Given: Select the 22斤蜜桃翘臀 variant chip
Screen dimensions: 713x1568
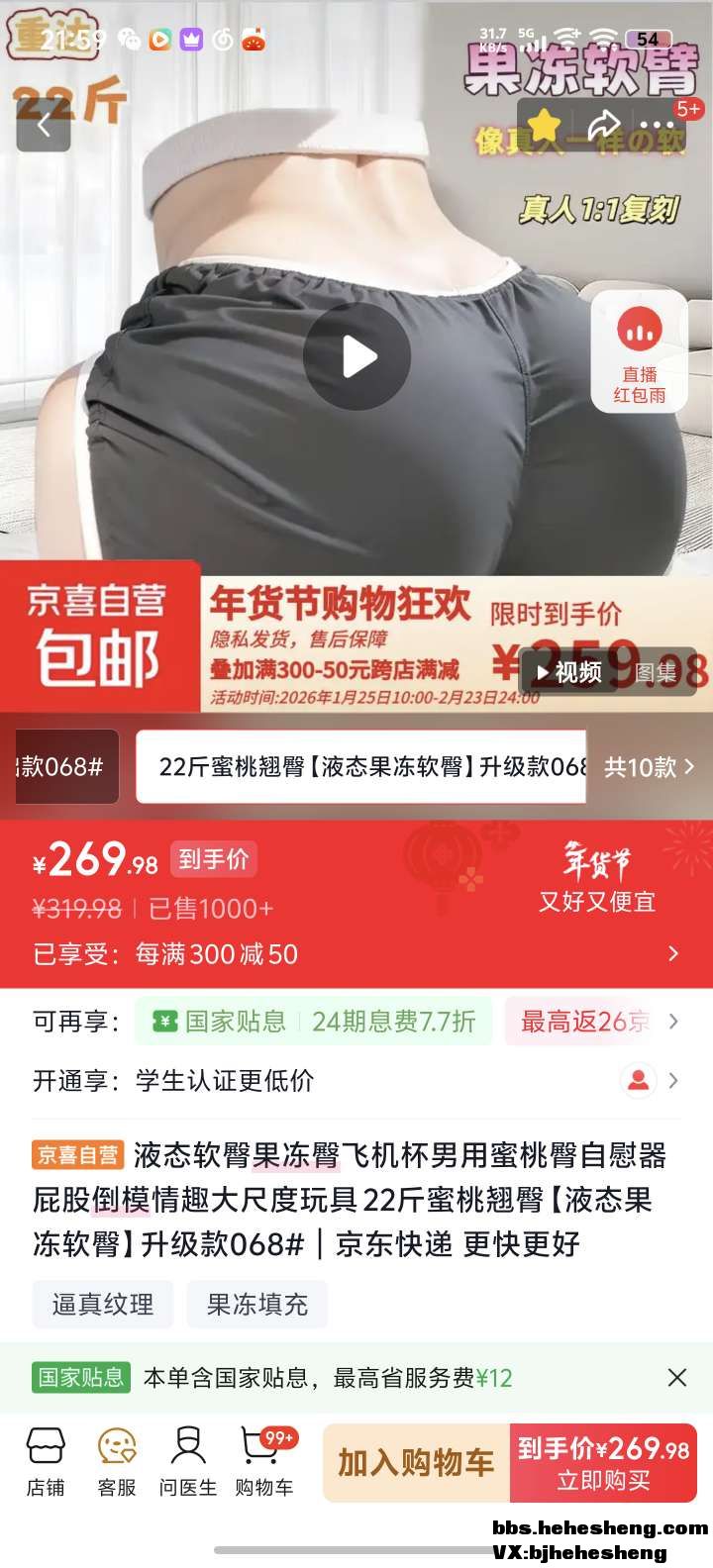Looking at the screenshot, I should [361, 767].
